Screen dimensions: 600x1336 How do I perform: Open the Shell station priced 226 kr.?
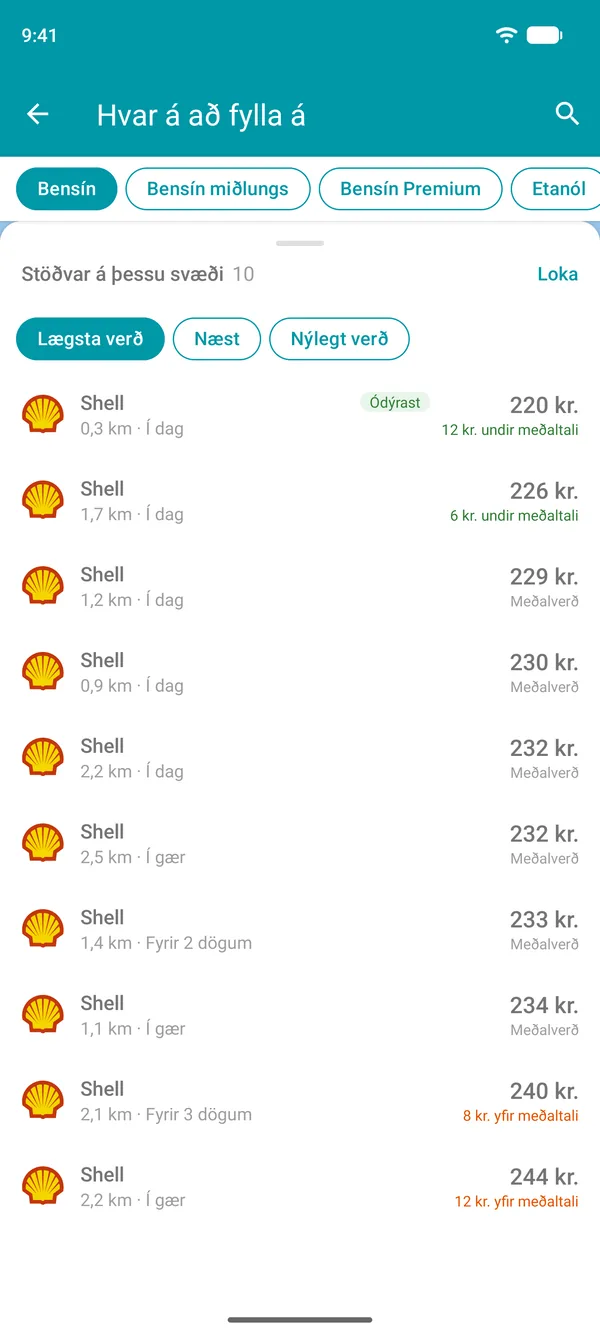tap(300, 501)
